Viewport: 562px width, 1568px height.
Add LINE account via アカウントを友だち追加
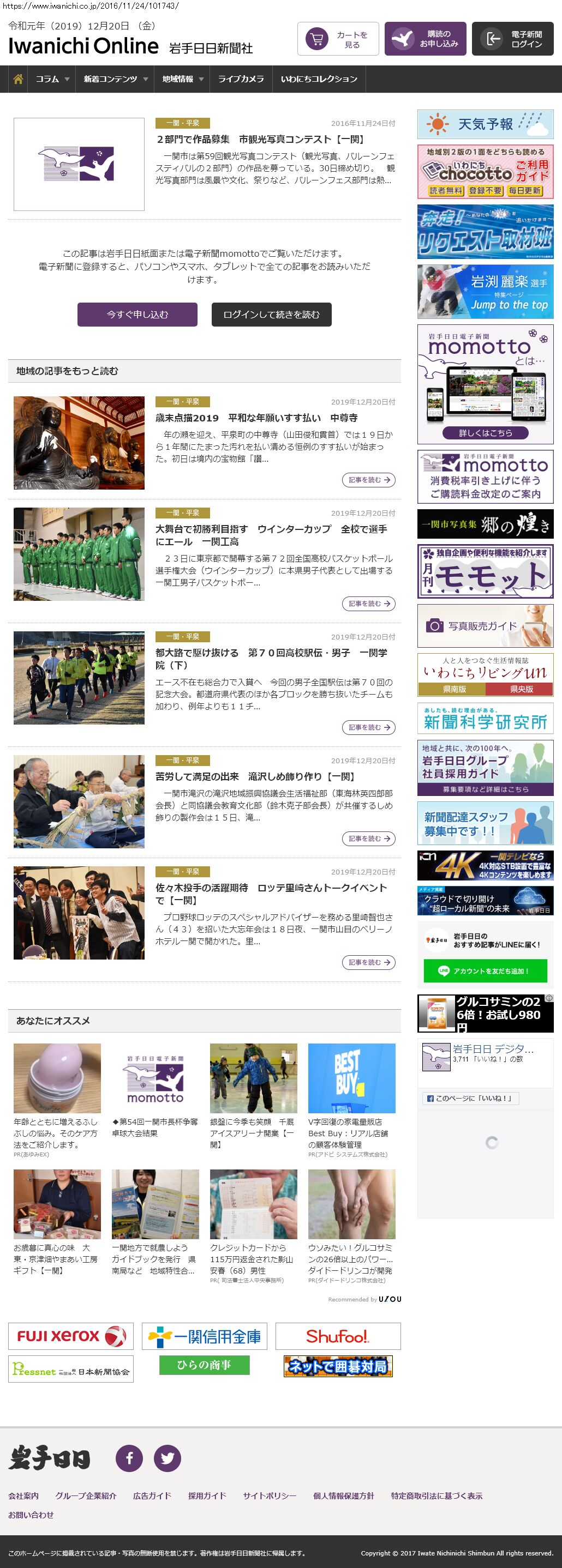click(x=485, y=971)
